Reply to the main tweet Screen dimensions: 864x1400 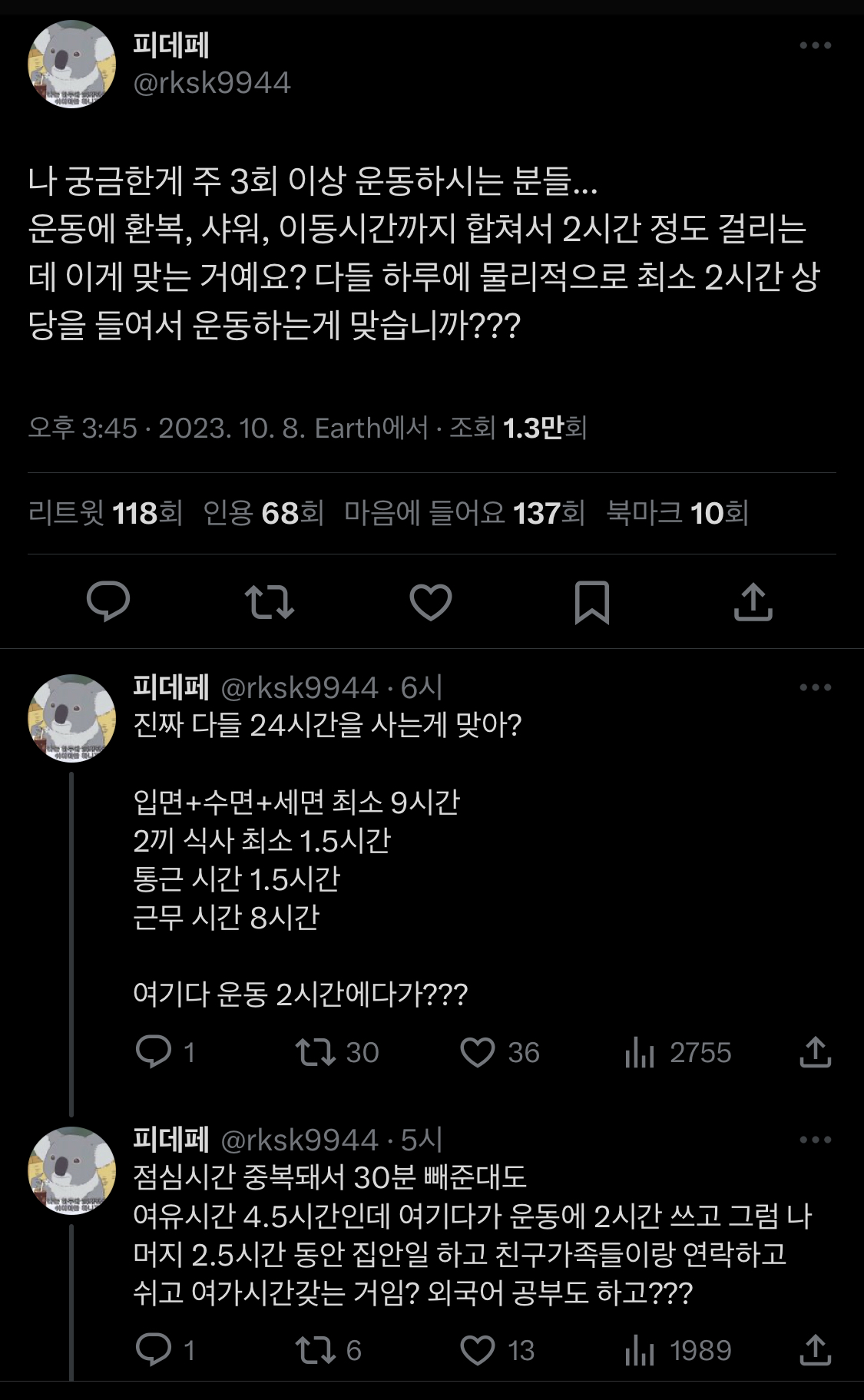point(108,601)
